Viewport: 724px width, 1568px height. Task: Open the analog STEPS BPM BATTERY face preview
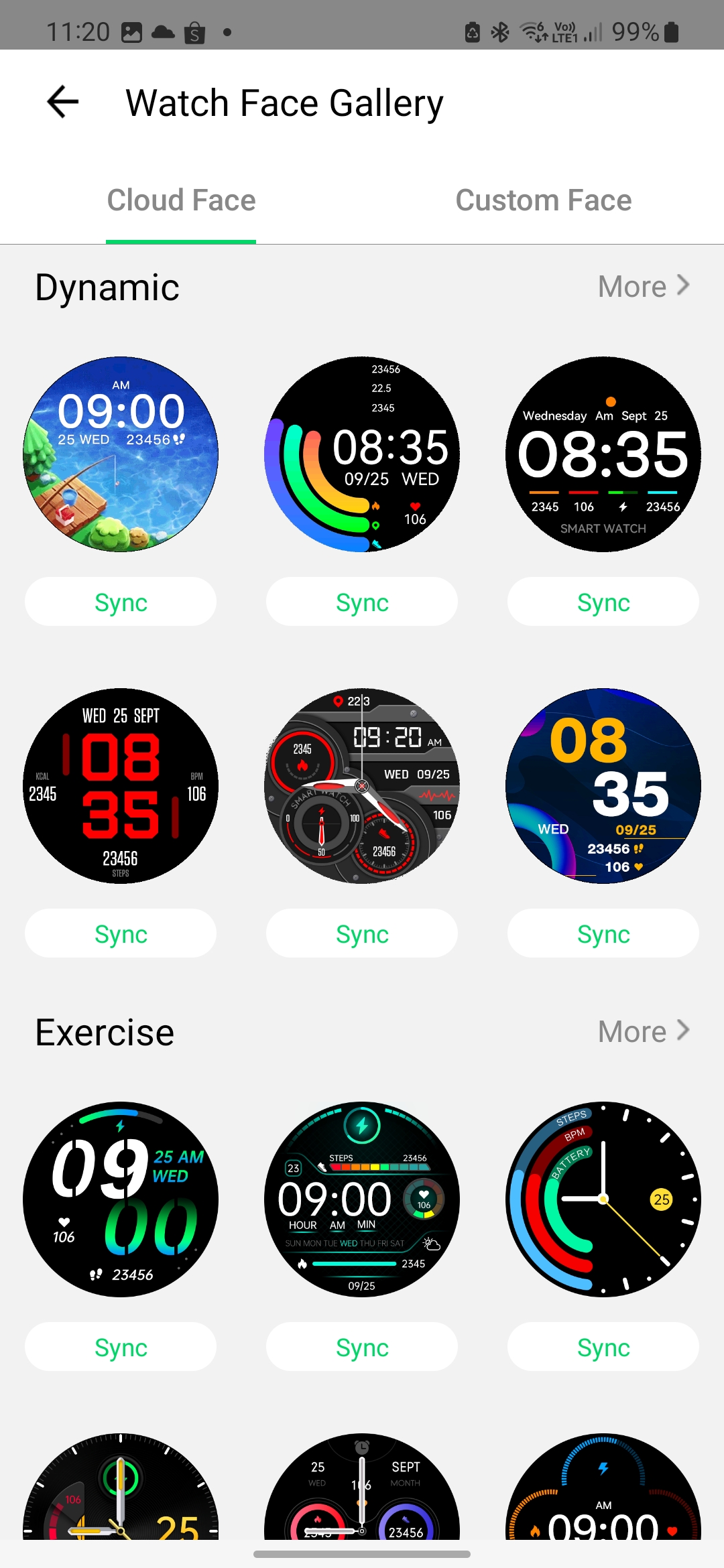[603, 1199]
